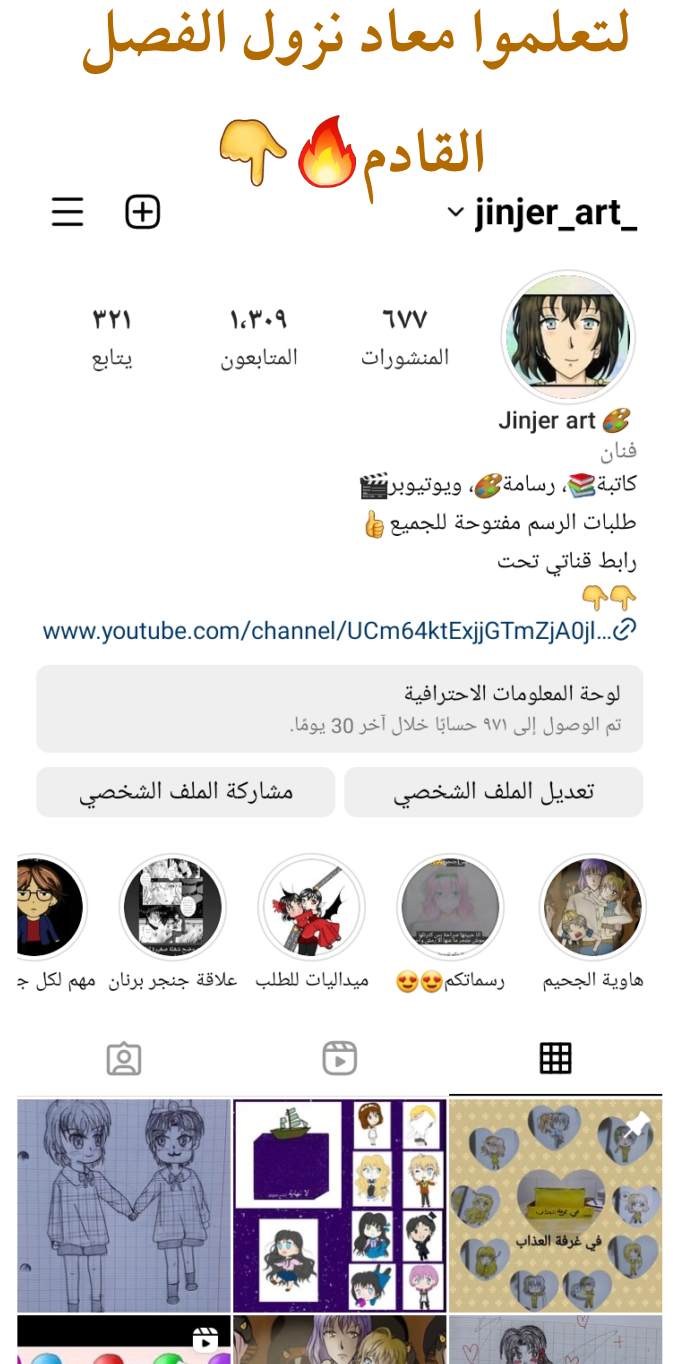Viewport: 690px width, 1364px height.
Task: Open the pencil sketch post of two children
Action: [124, 1205]
